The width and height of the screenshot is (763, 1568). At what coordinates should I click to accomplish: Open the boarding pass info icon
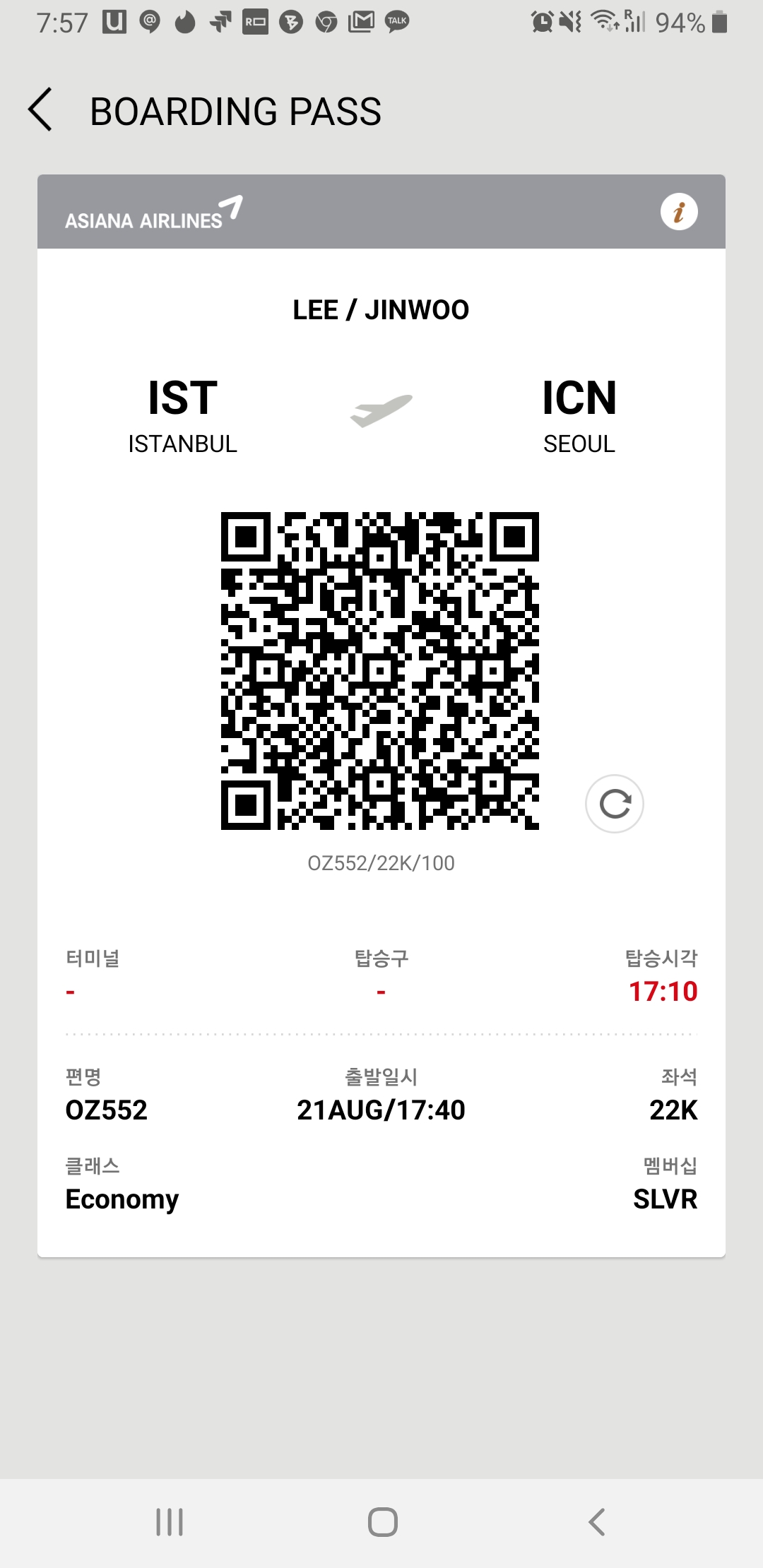[678, 212]
